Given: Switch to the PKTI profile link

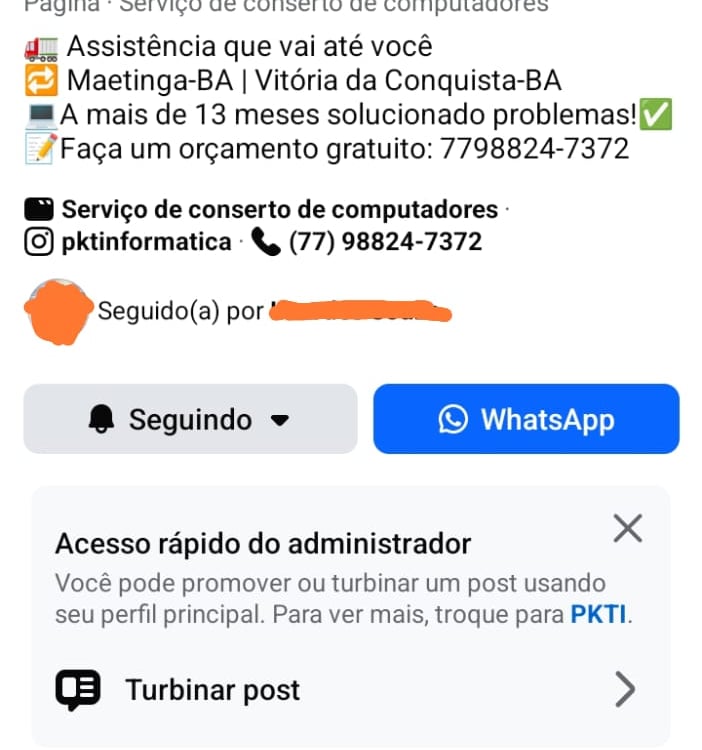Looking at the screenshot, I should (x=600, y=614).
